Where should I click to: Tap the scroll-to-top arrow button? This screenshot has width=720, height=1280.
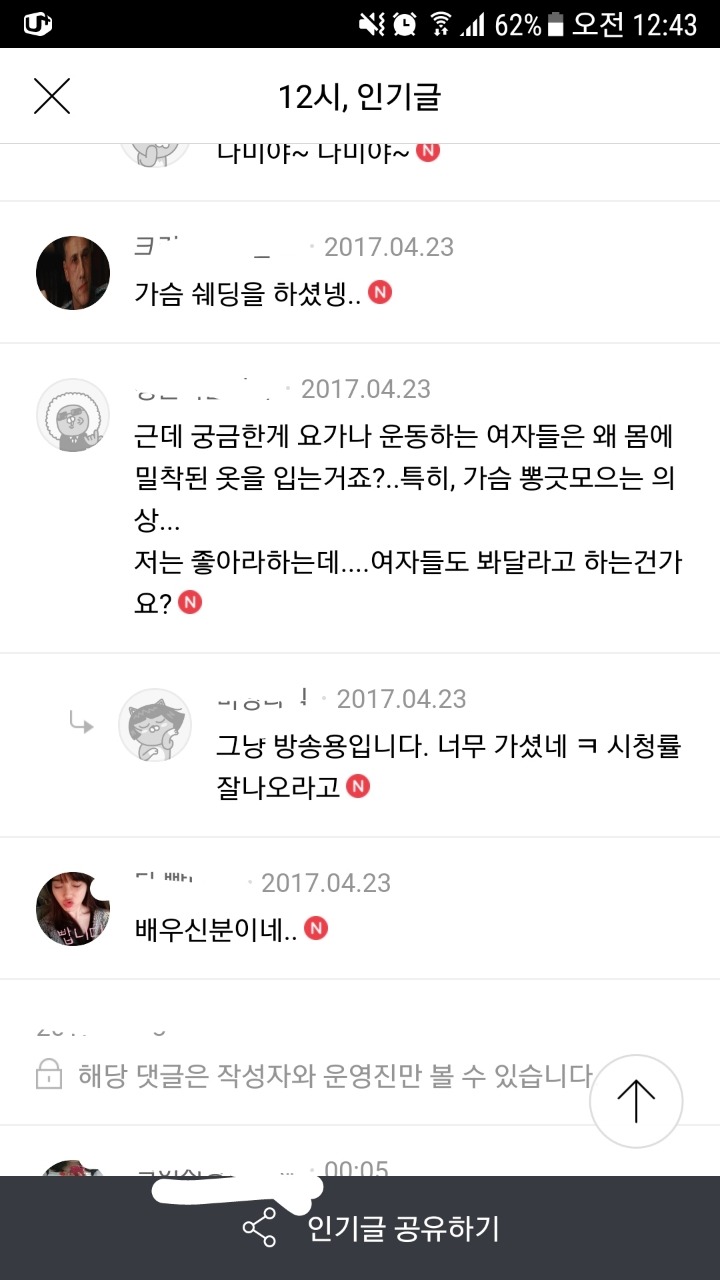point(636,1100)
